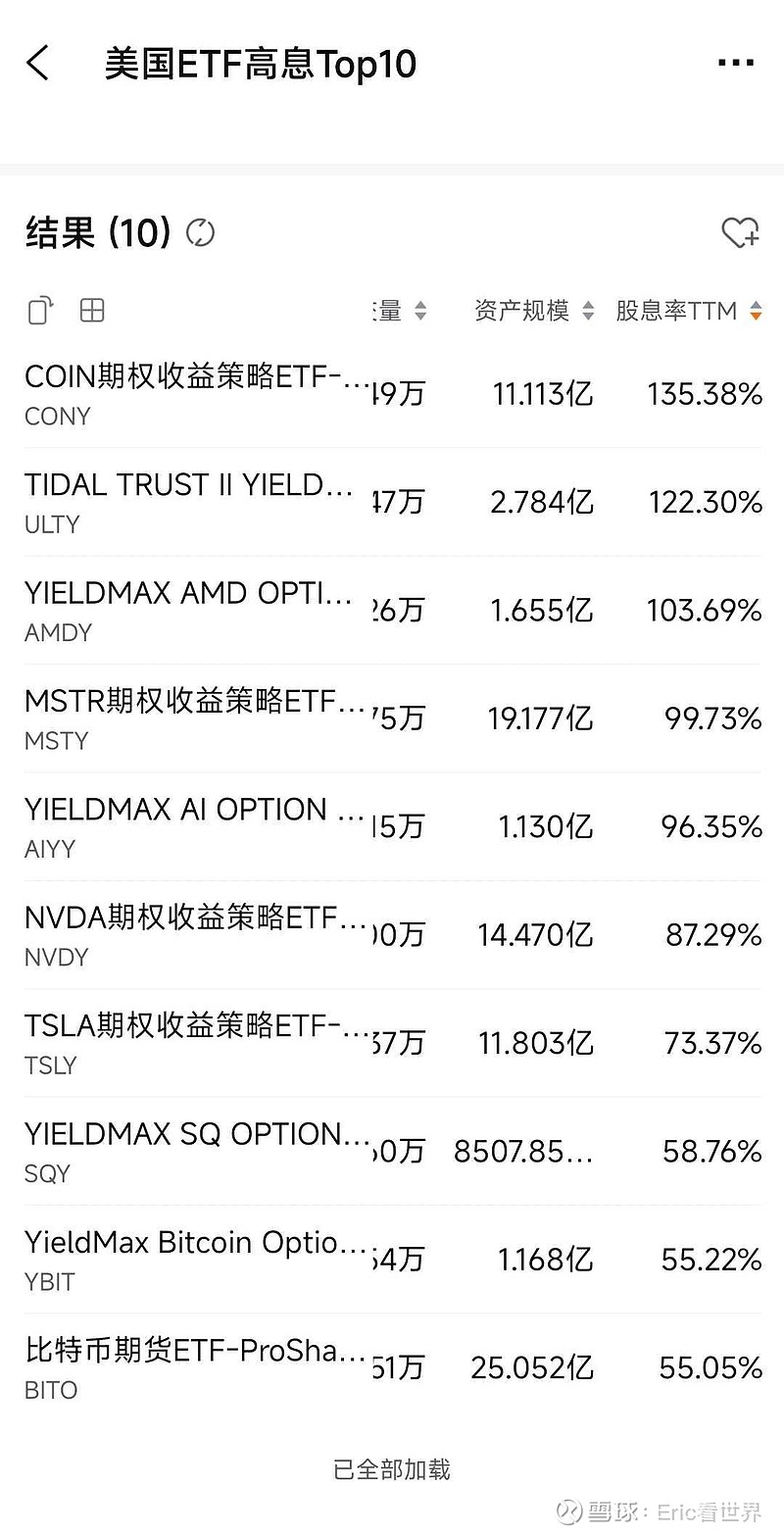Open the table view grid icon
The height and width of the screenshot is (1536, 784).
91,310
